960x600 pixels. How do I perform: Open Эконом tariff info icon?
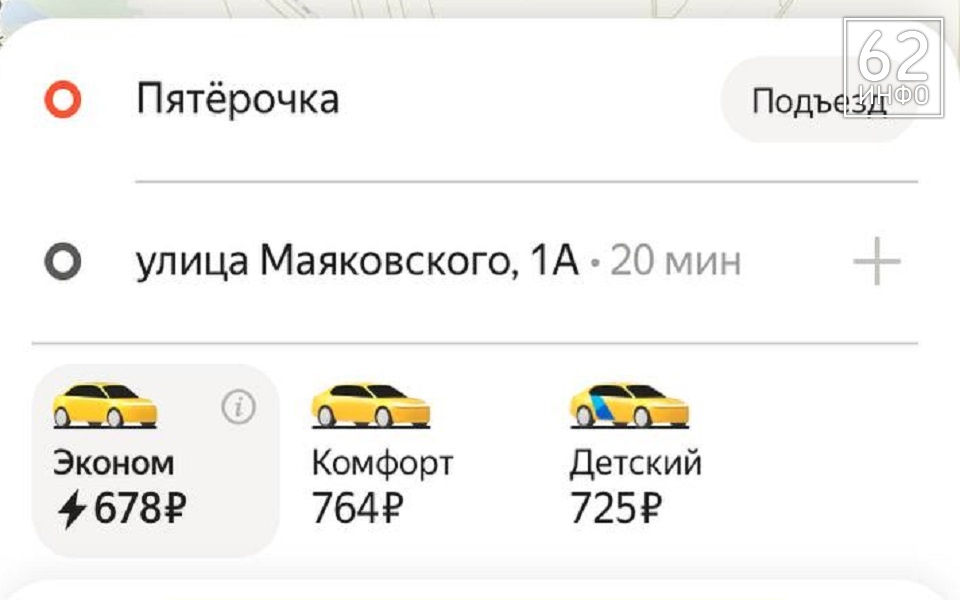(238, 408)
